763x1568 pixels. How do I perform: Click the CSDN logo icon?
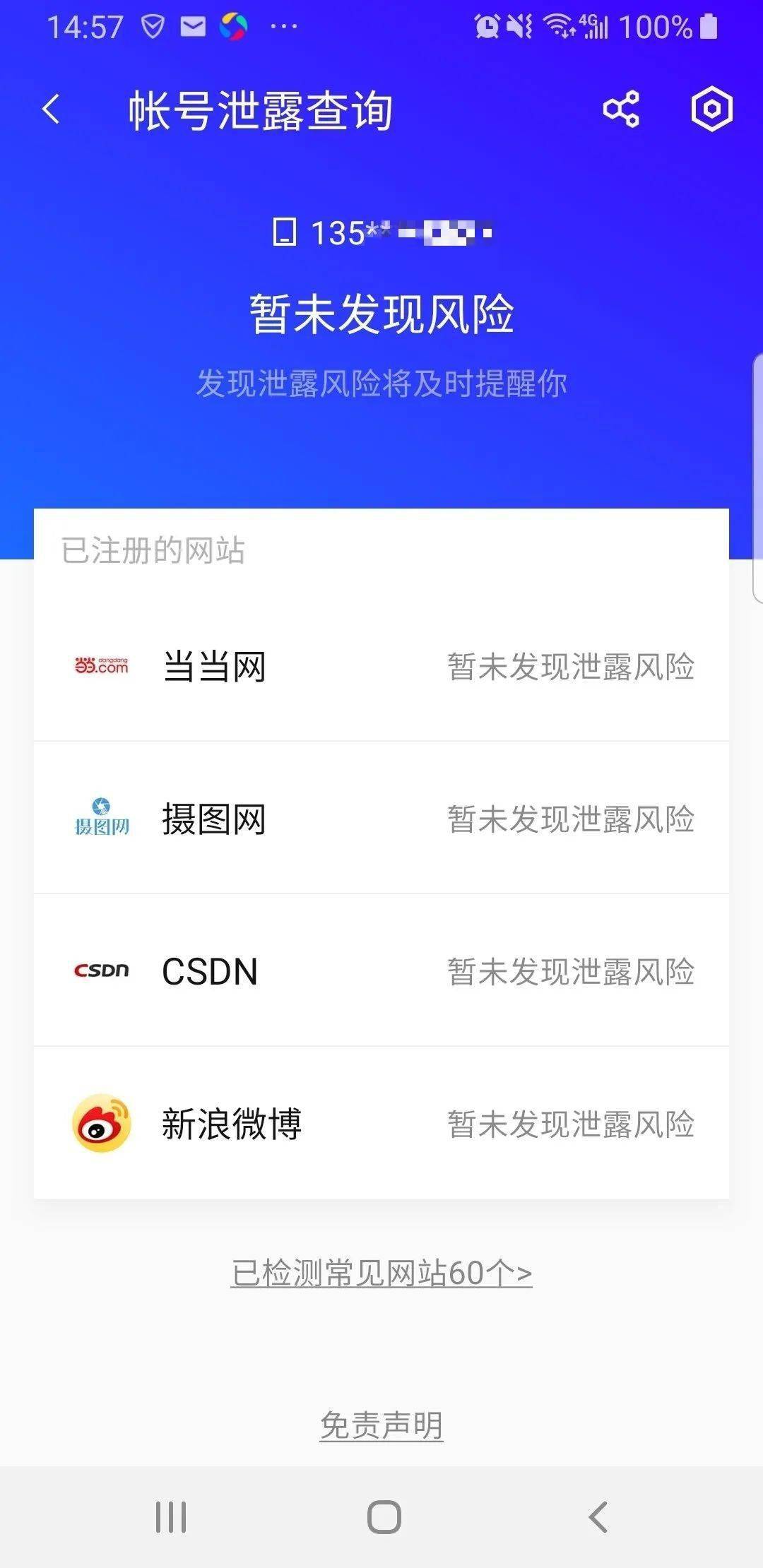[102, 970]
